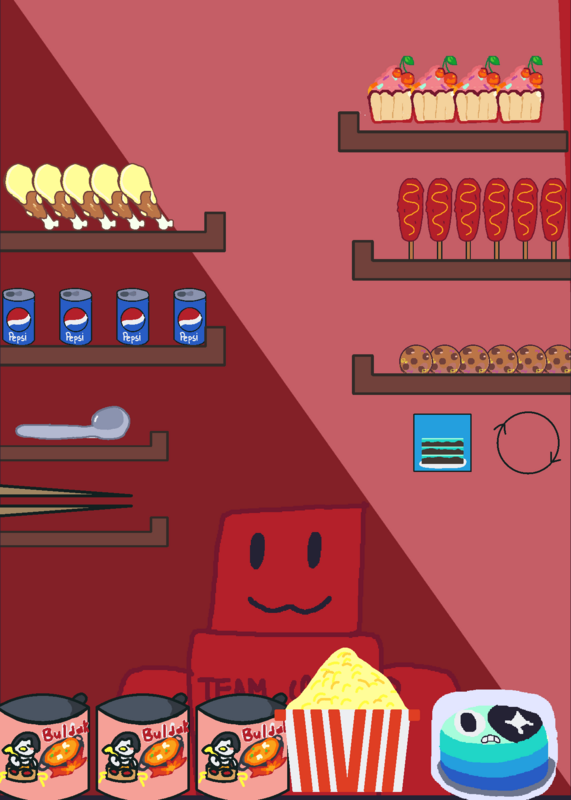Select the layered cake tile on blue background
571x800 pixels.
tap(442, 443)
